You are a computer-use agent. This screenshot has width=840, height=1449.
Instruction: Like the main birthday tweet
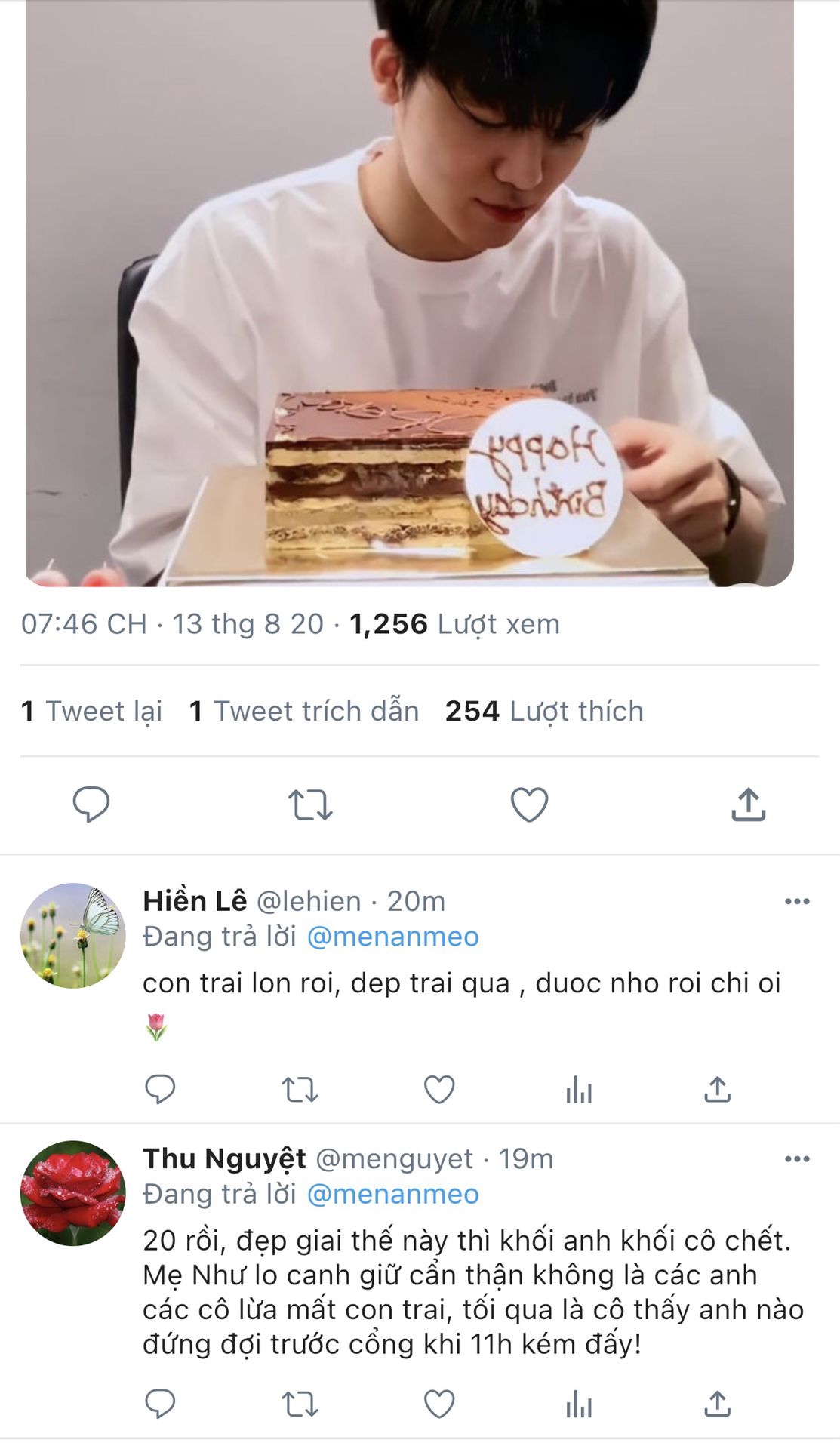tap(530, 804)
